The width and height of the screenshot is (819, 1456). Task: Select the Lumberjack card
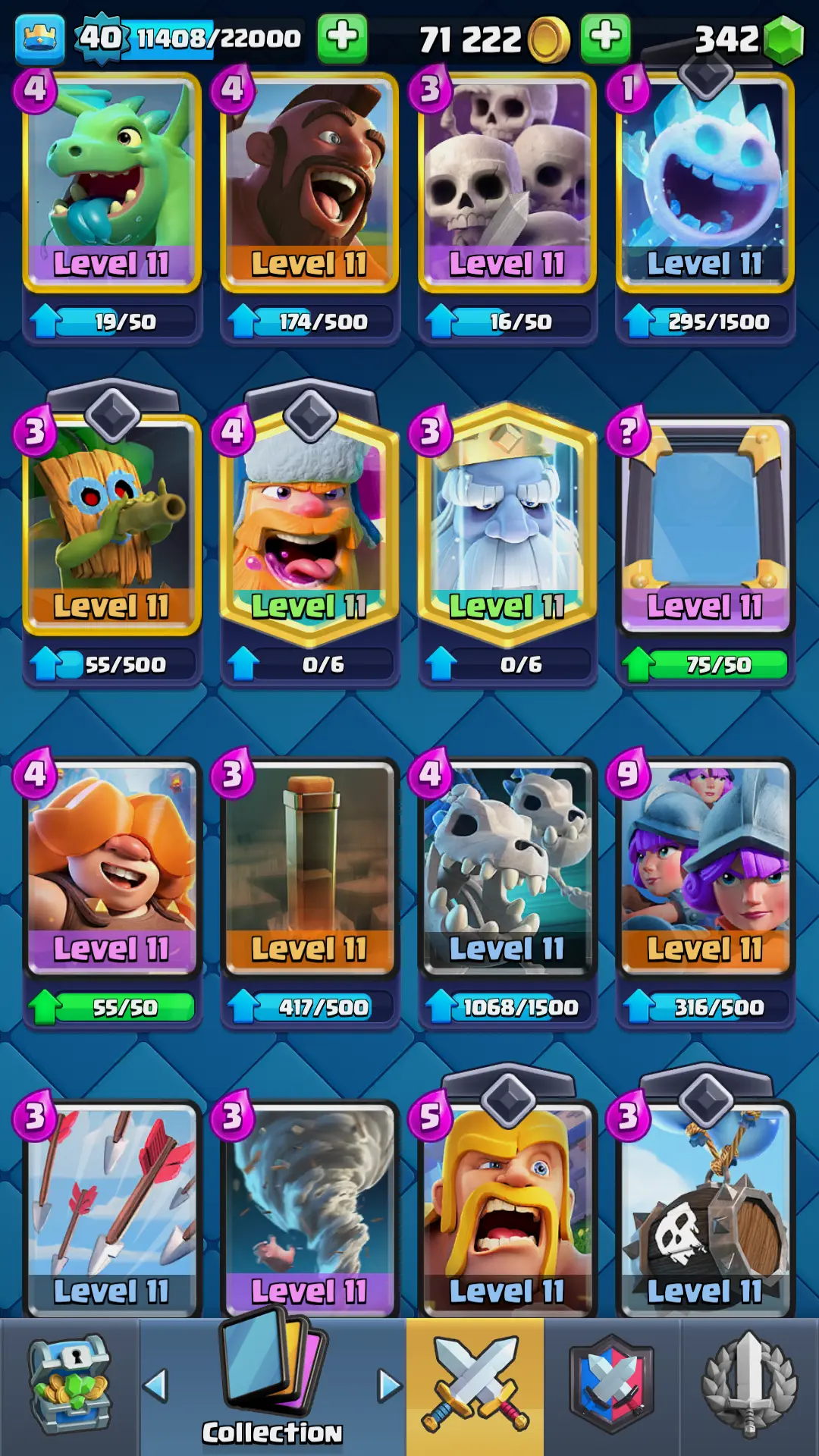click(x=309, y=523)
